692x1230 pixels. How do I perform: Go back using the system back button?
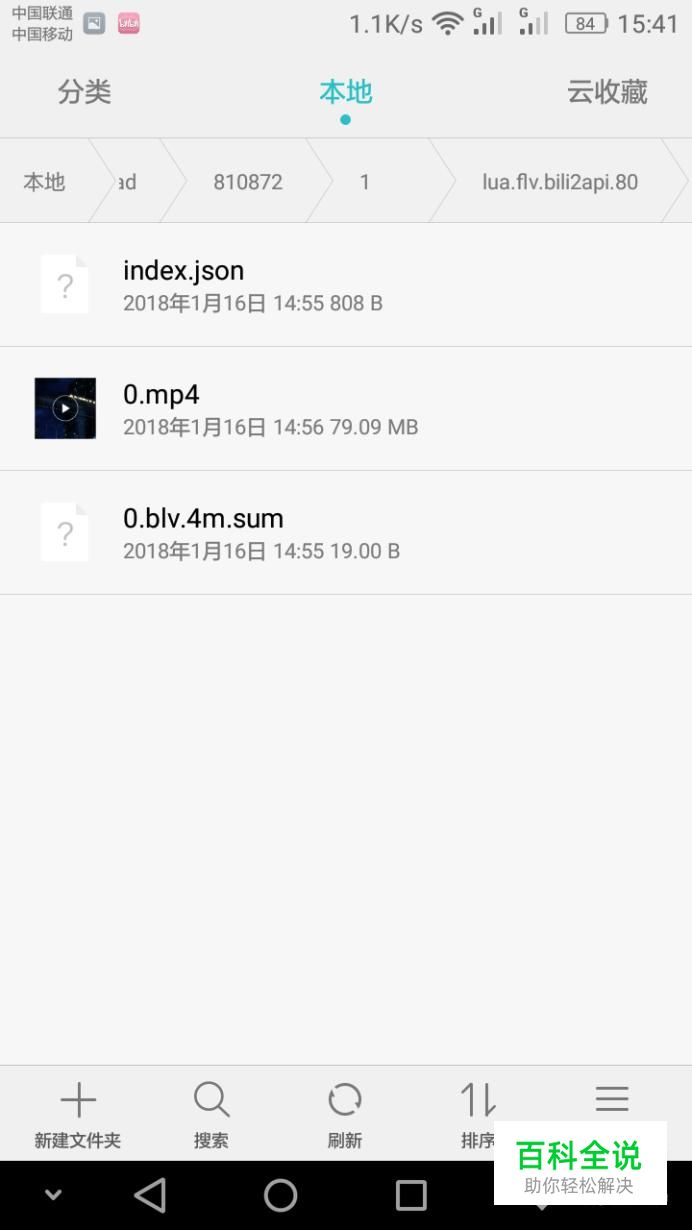point(150,1195)
